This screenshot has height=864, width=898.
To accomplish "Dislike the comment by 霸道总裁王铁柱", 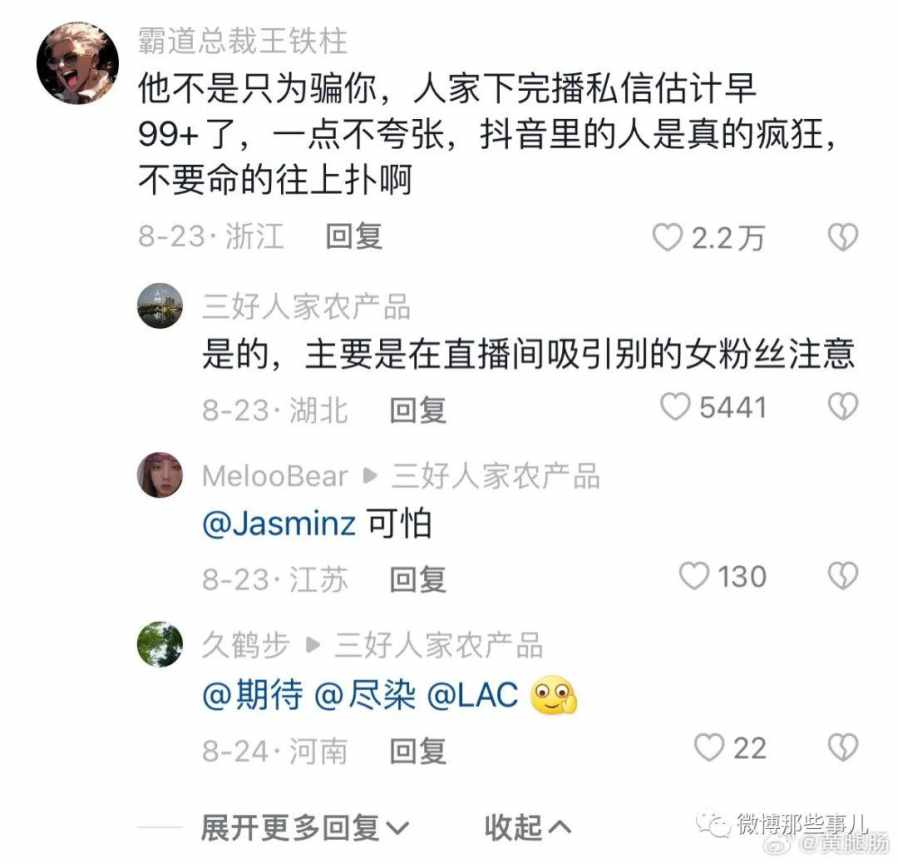I will point(843,237).
